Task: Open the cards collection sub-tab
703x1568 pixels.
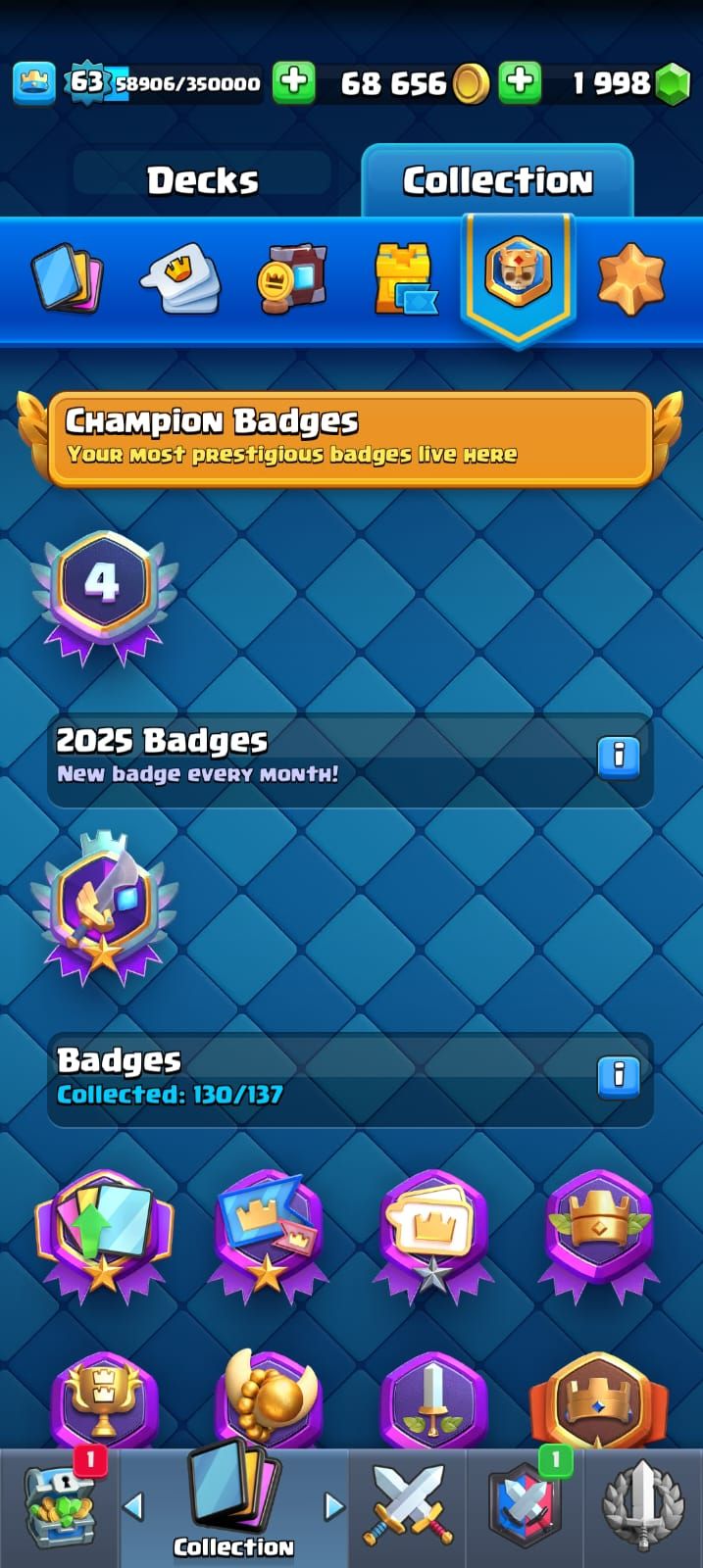Action: (x=67, y=279)
